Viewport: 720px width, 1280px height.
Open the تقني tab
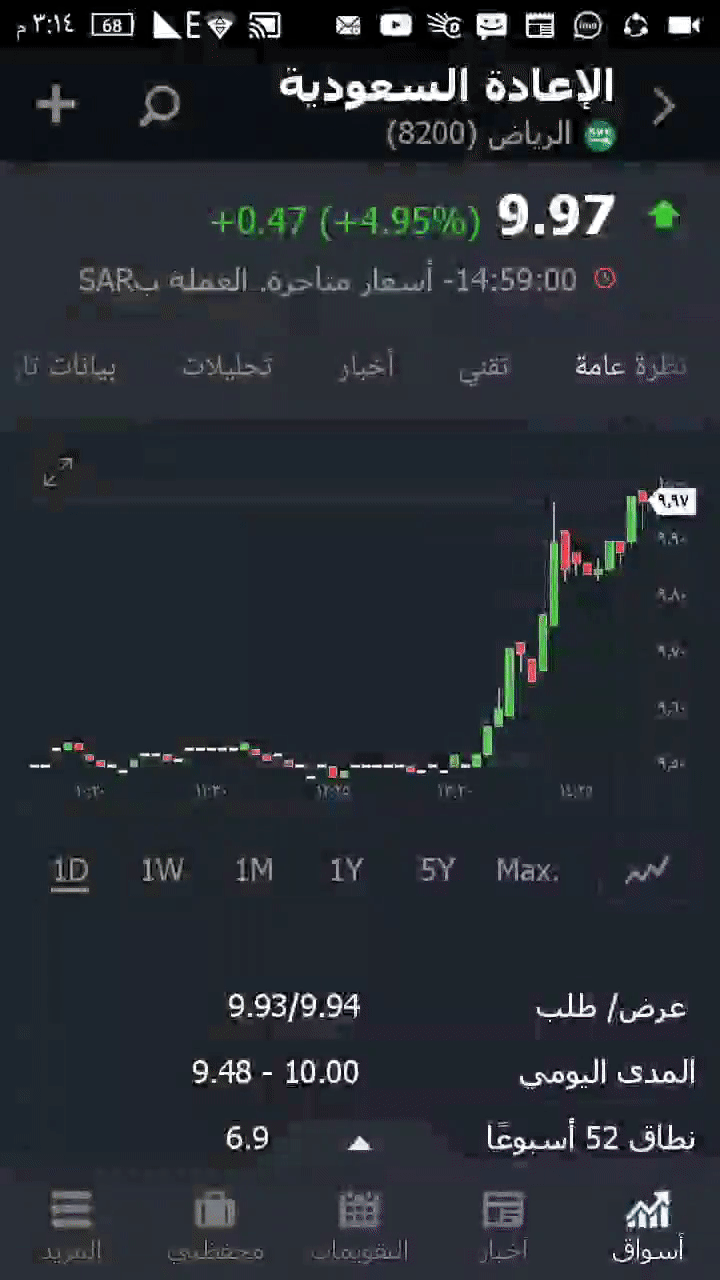coord(484,366)
